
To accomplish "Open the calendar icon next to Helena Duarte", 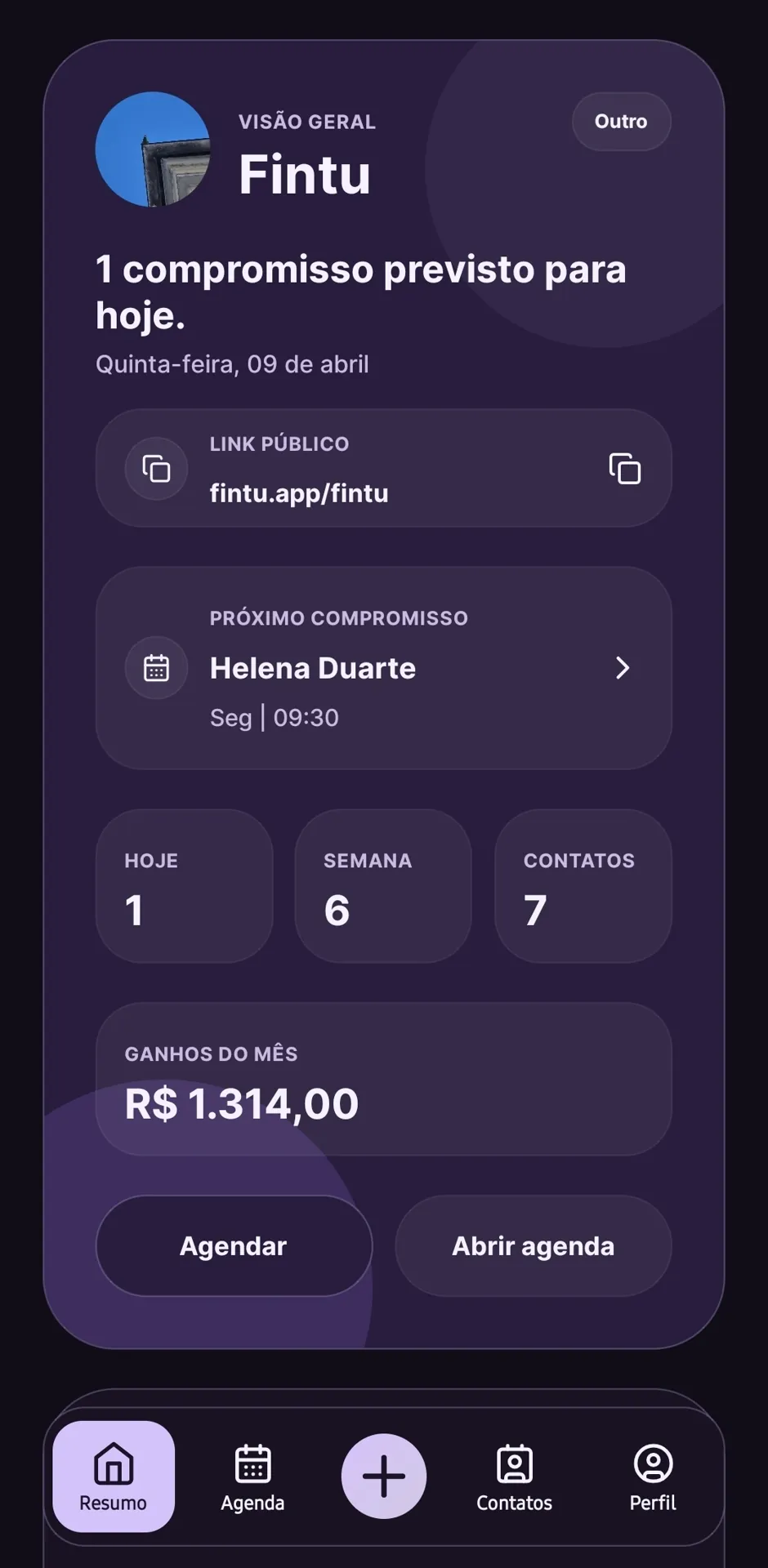I will point(155,667).
